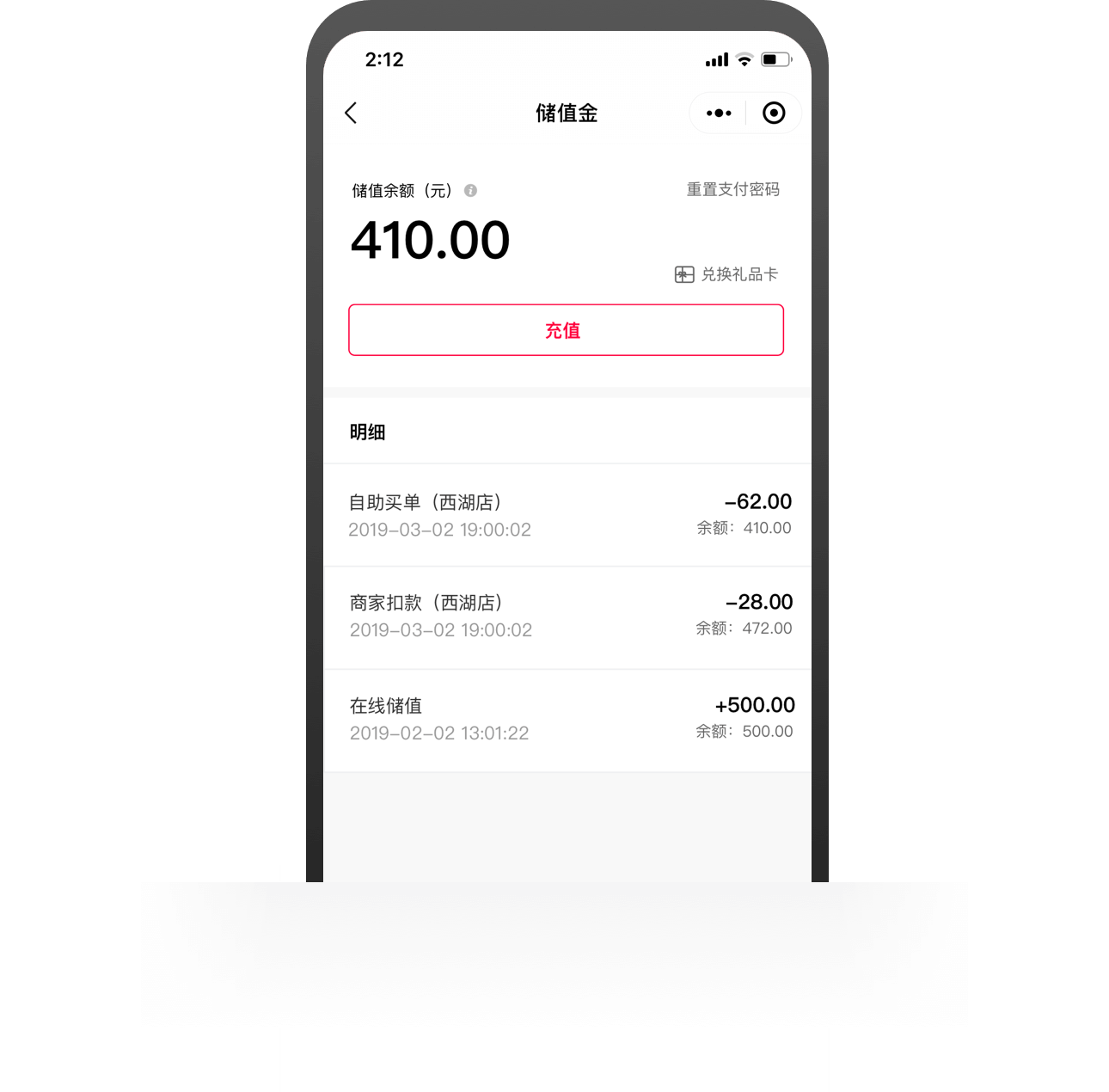Tap the info icon beside 储值余额
The image size is (1109, 1092).
click(x=470, y=191)
